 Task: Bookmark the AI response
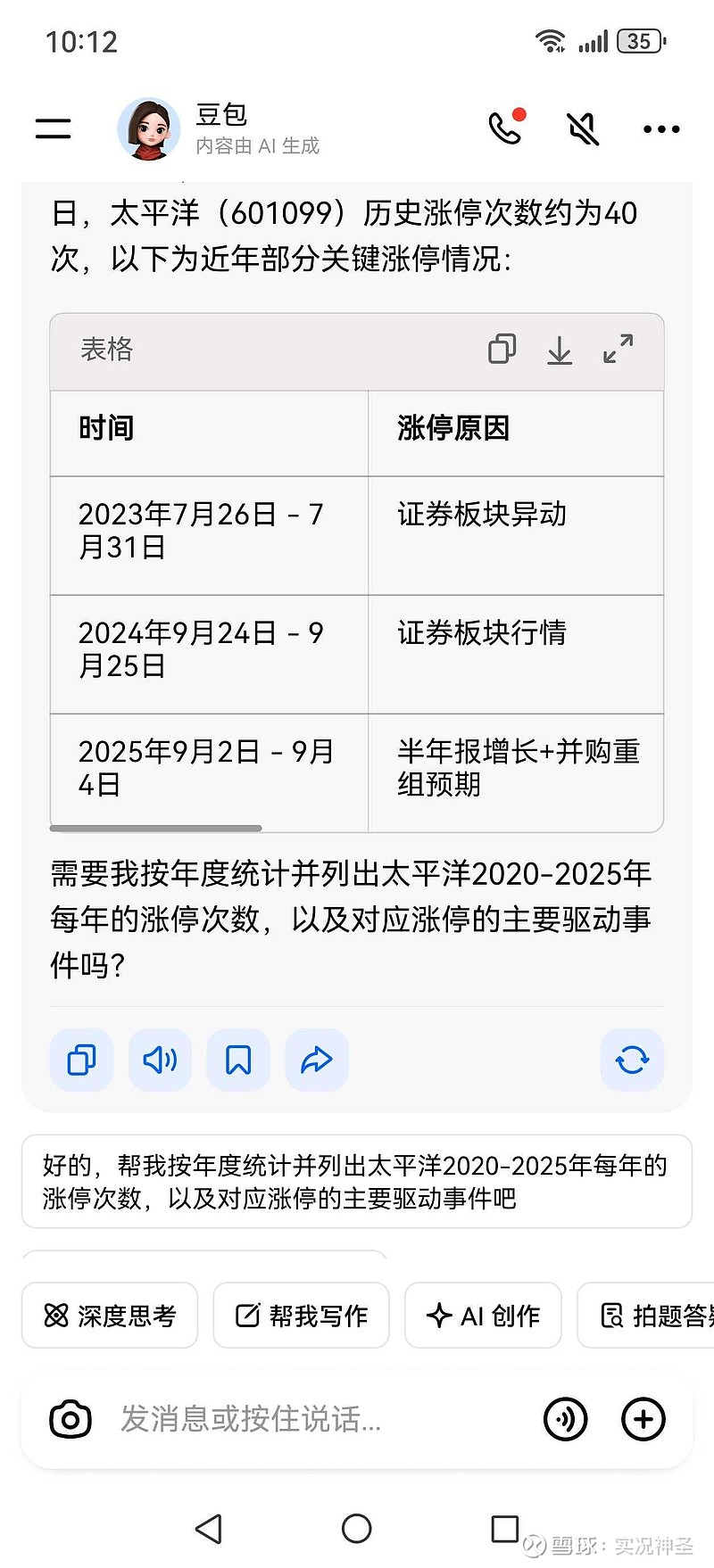click(238, 1060)
